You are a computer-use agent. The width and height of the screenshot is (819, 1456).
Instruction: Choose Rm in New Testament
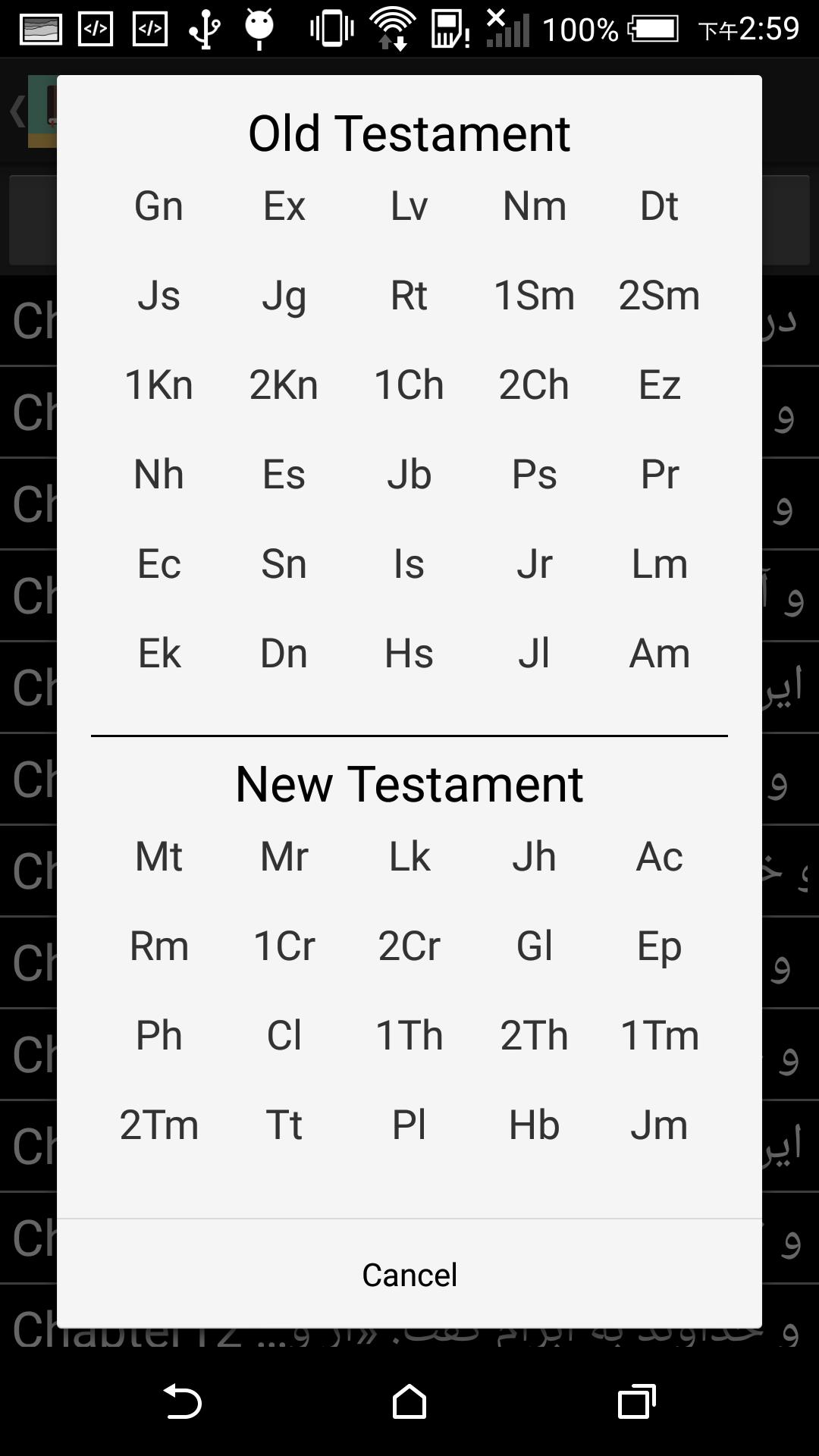pyautogui.click(x=158, y=946)
